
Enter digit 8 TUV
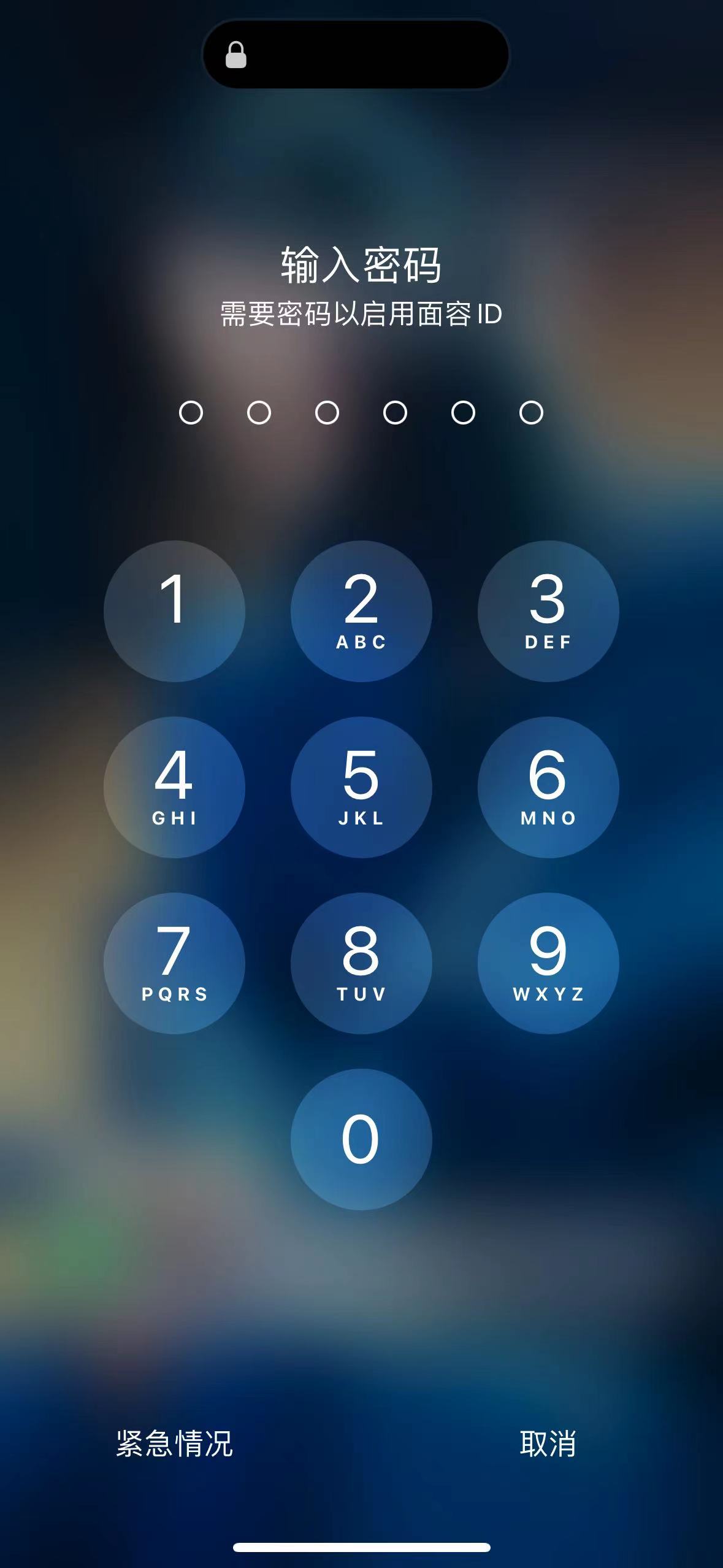click(x=361, y=963)
